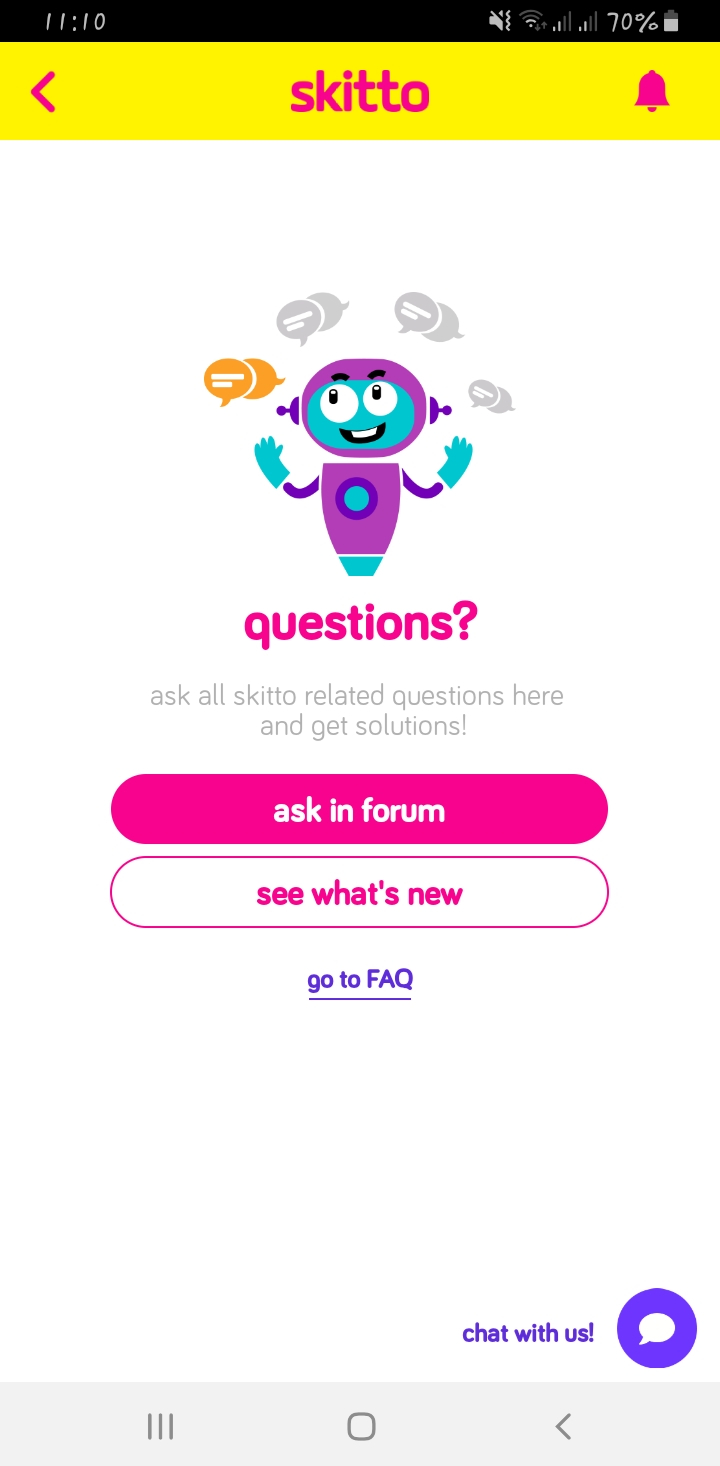Image resolution: width=720 pixels, height=1466 pixels.
Task: Open the notifications bell
Action: point(651,92)
